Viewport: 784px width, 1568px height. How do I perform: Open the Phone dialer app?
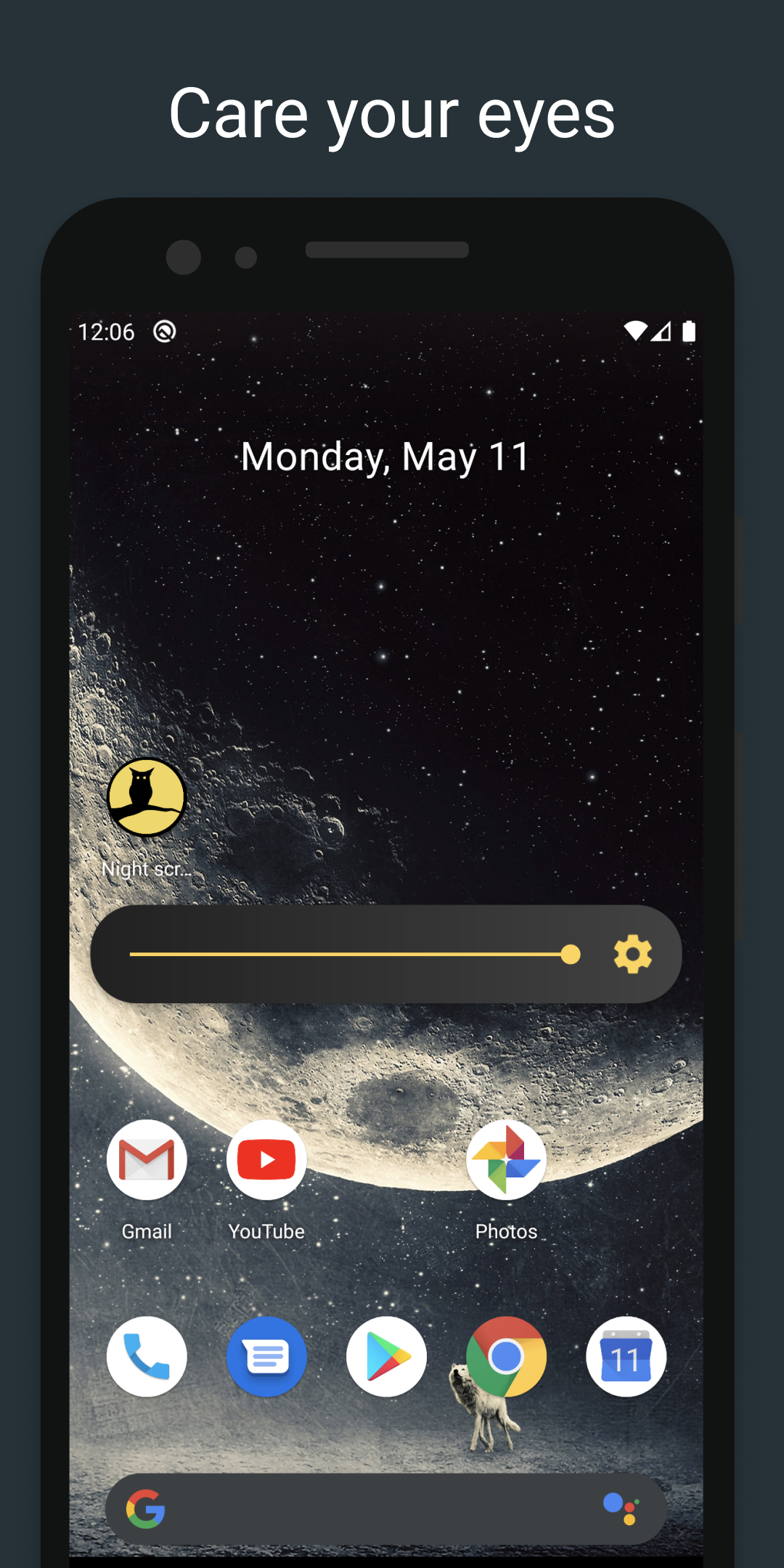[x=147, y=1357]
